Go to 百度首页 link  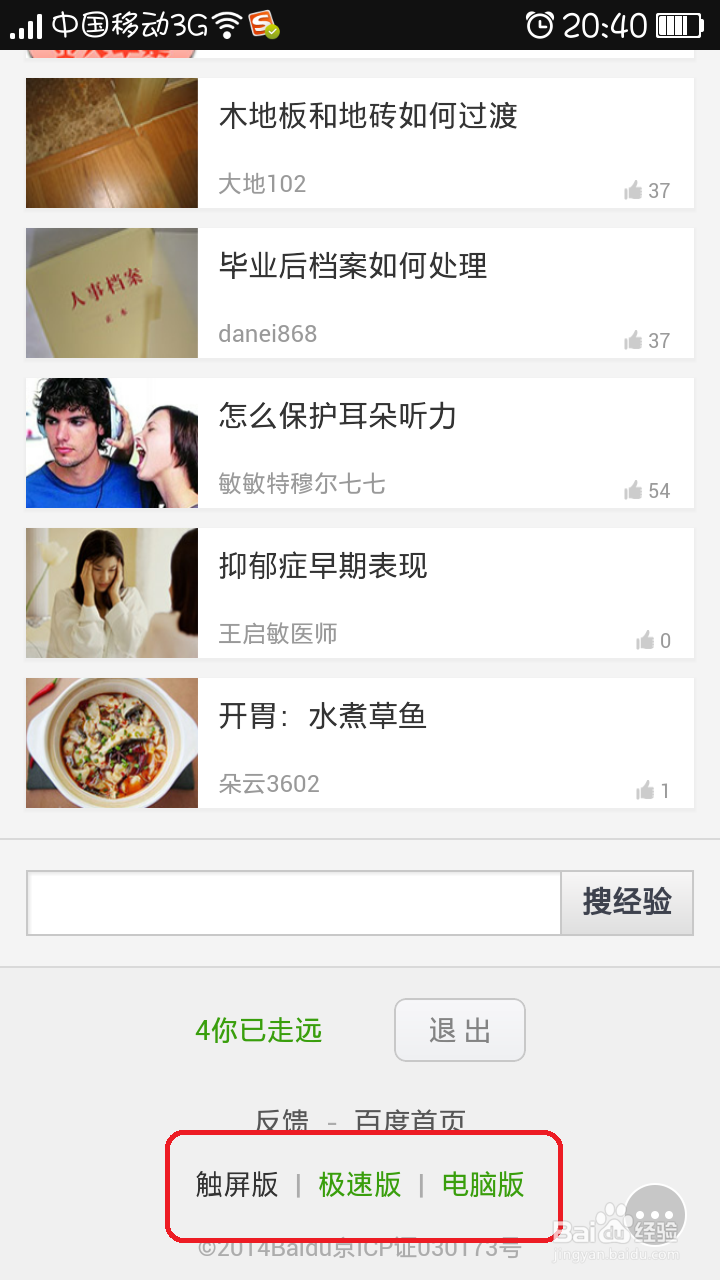[x=410, y=1122]
